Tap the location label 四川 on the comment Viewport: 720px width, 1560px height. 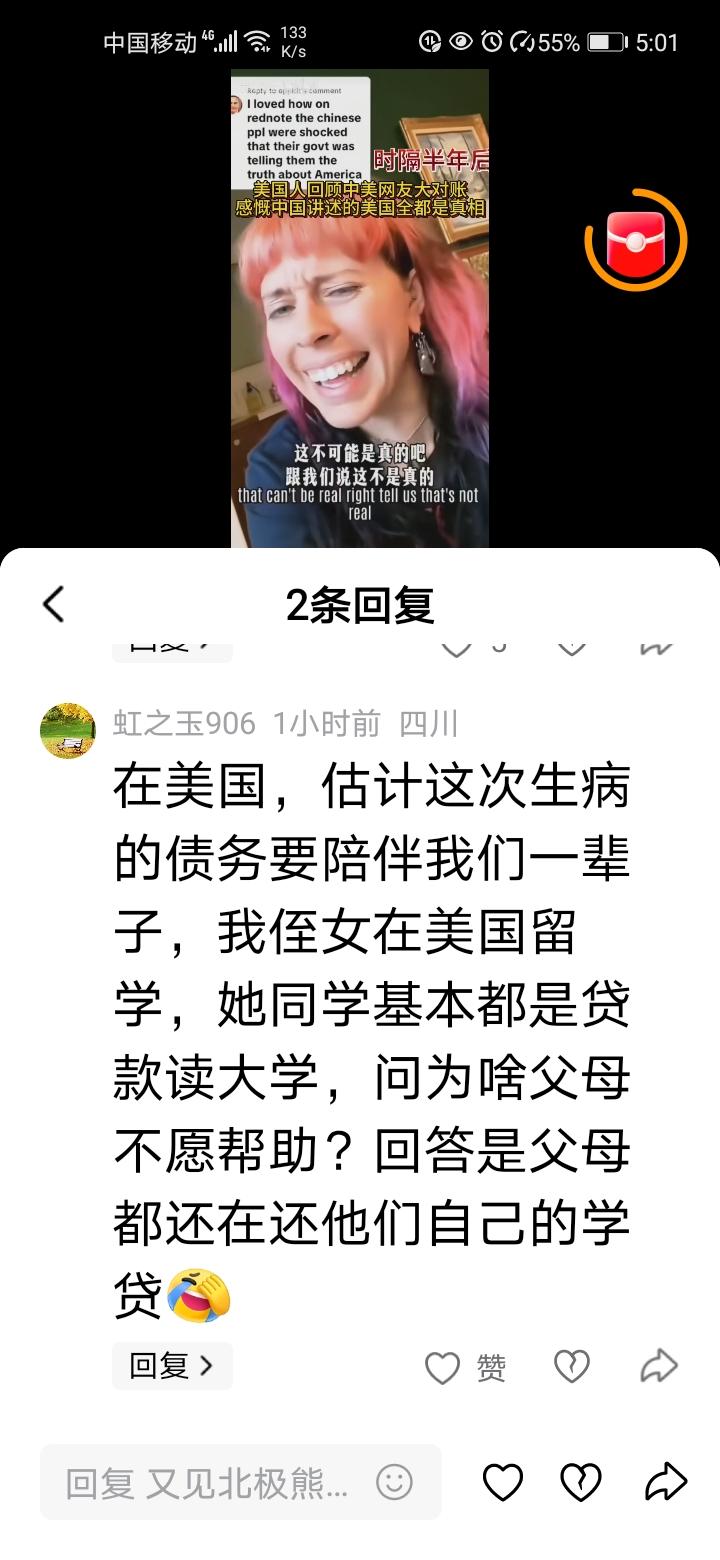[x=428, y=725]
